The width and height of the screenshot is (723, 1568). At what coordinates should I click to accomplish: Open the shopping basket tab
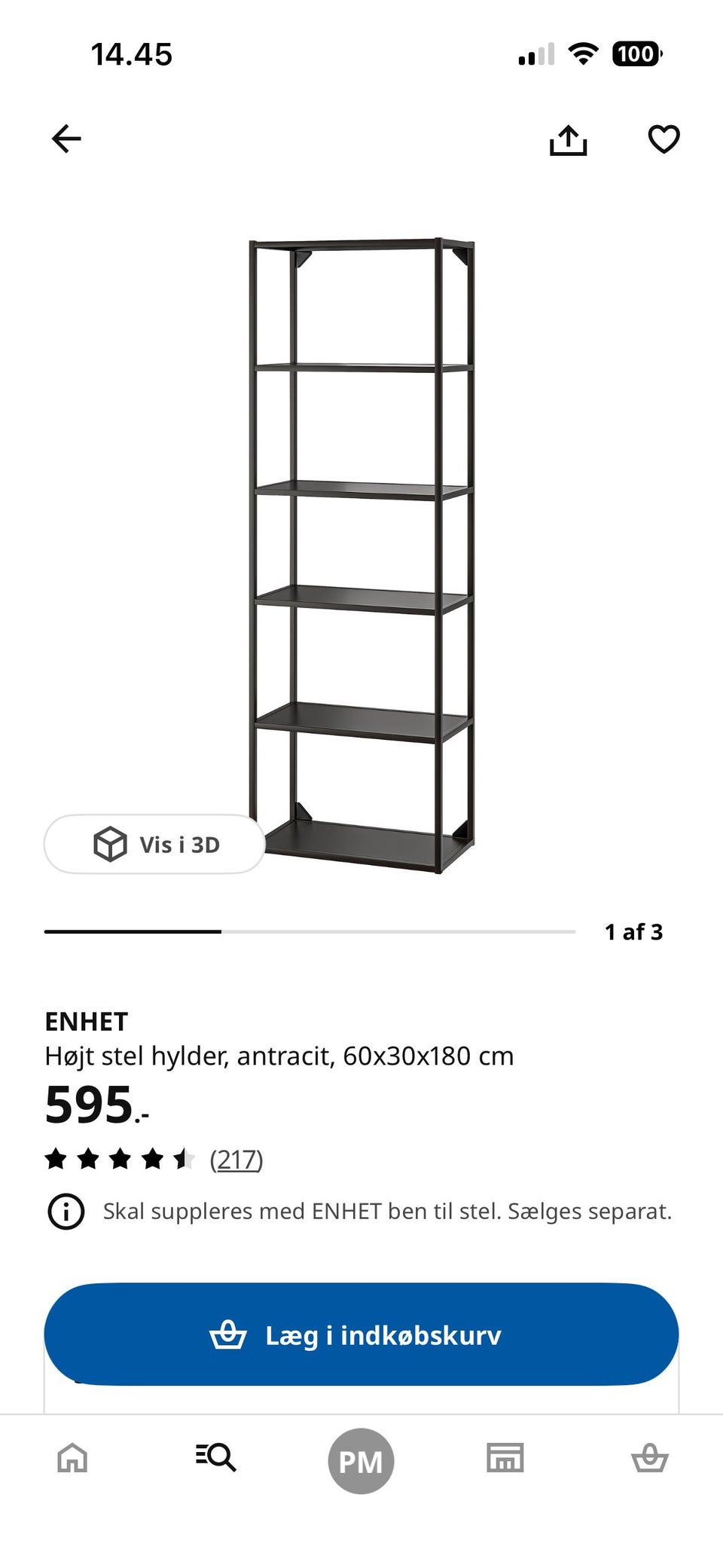[x=650, y=1457]
